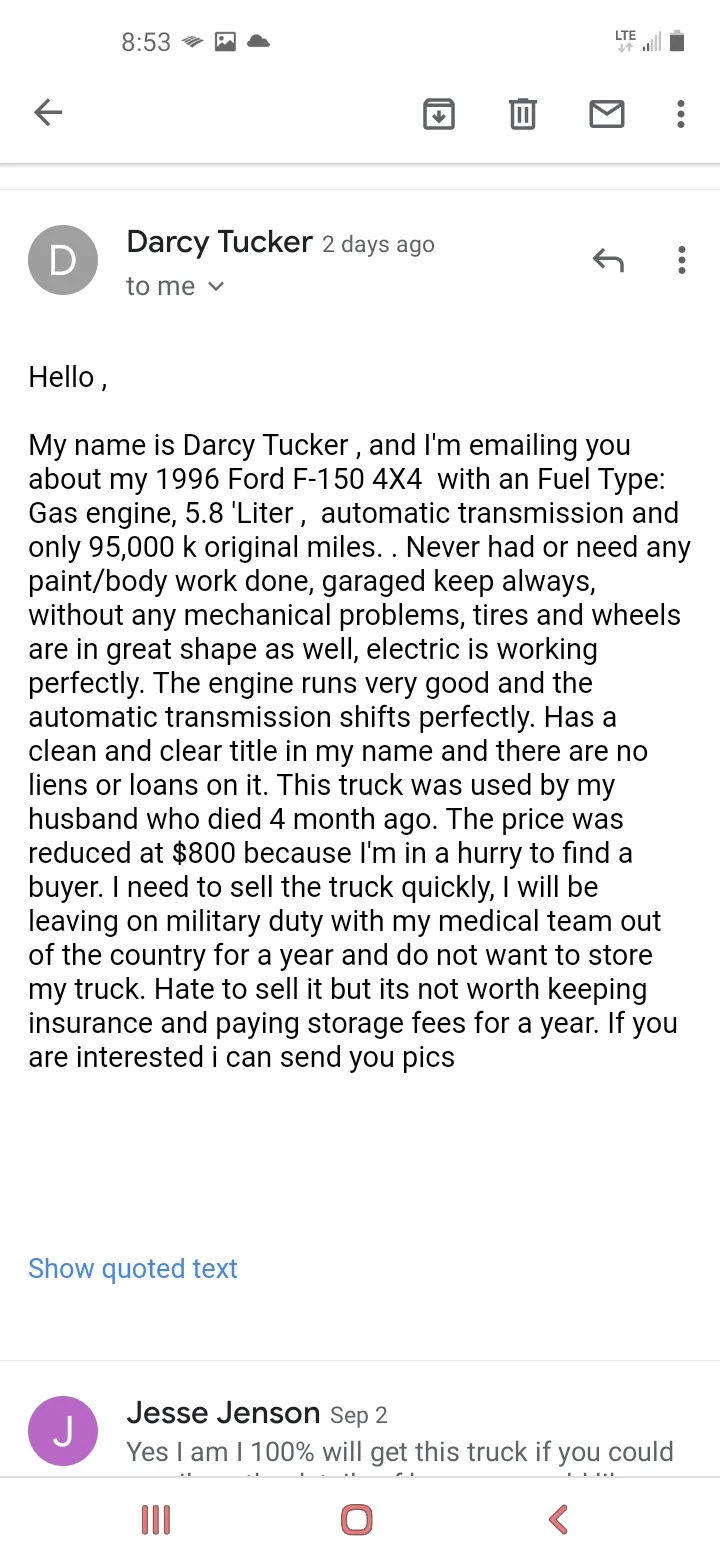The width and height of the screenshot is (720, 1560).
Task: Delete this email with the trash icon
Action: coord(522,114)
